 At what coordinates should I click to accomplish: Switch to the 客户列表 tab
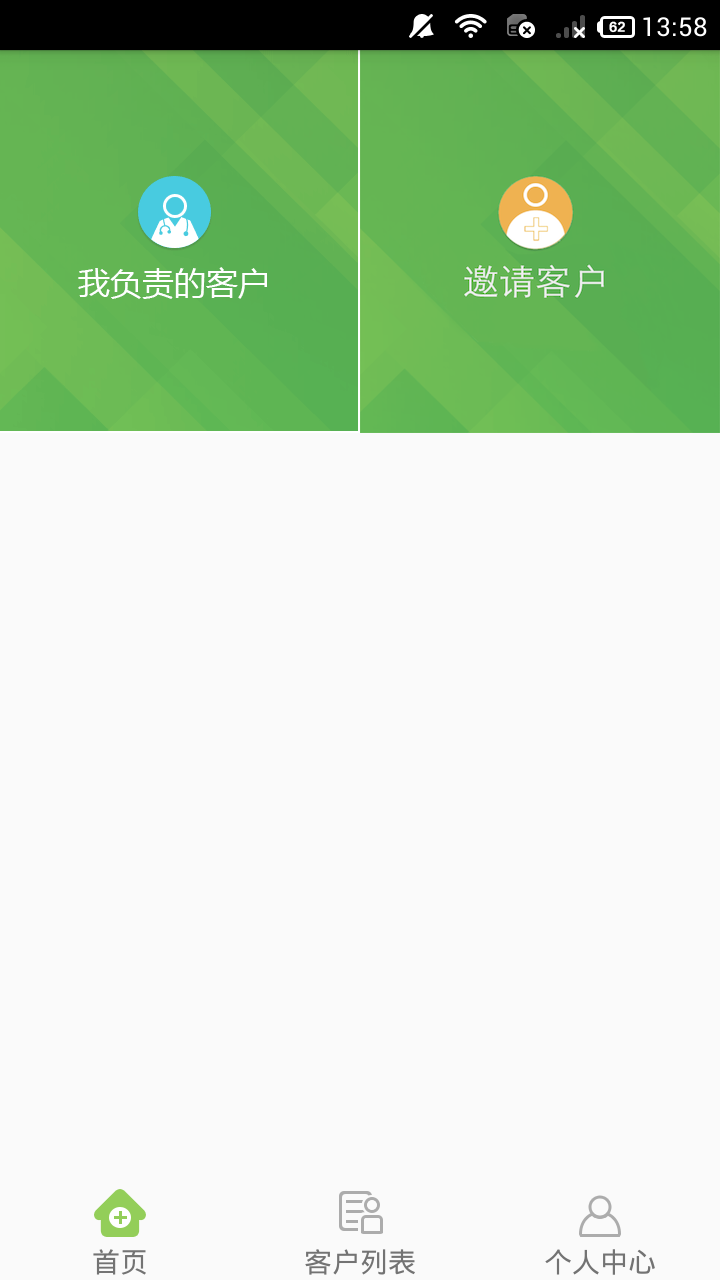click(x=360, y=1232)
